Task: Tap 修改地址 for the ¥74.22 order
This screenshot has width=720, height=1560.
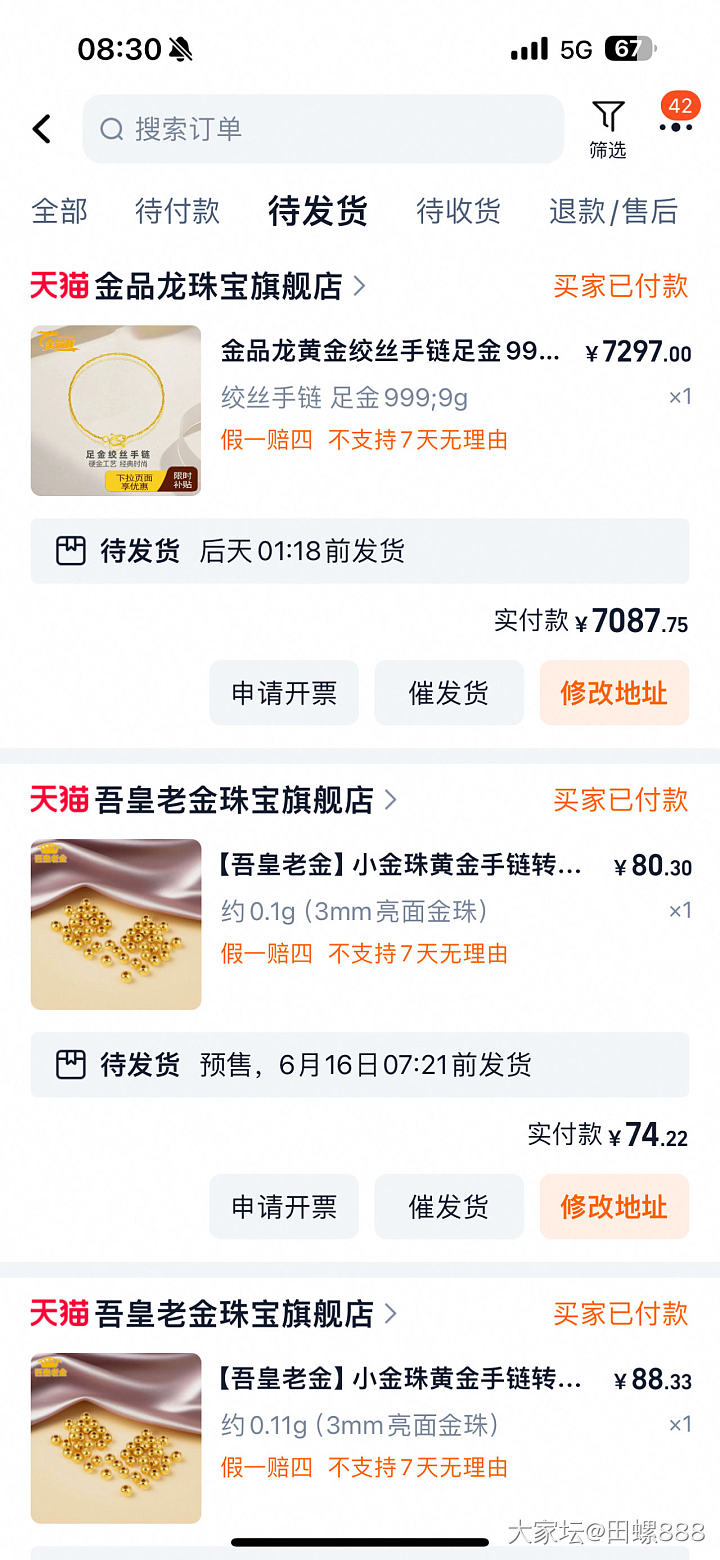Action: coord(614,1207)
